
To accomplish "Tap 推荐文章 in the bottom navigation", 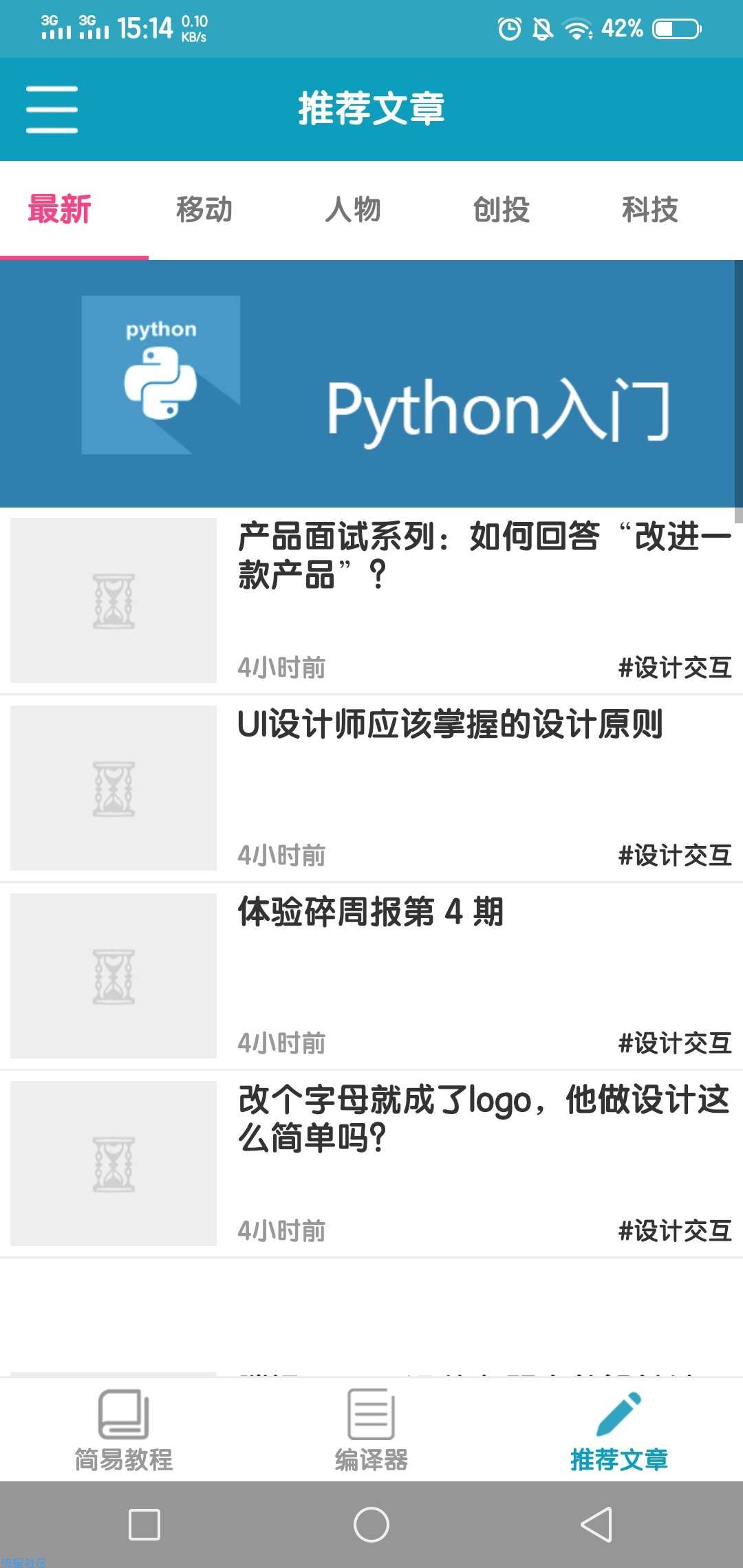I will point(619,1429).
